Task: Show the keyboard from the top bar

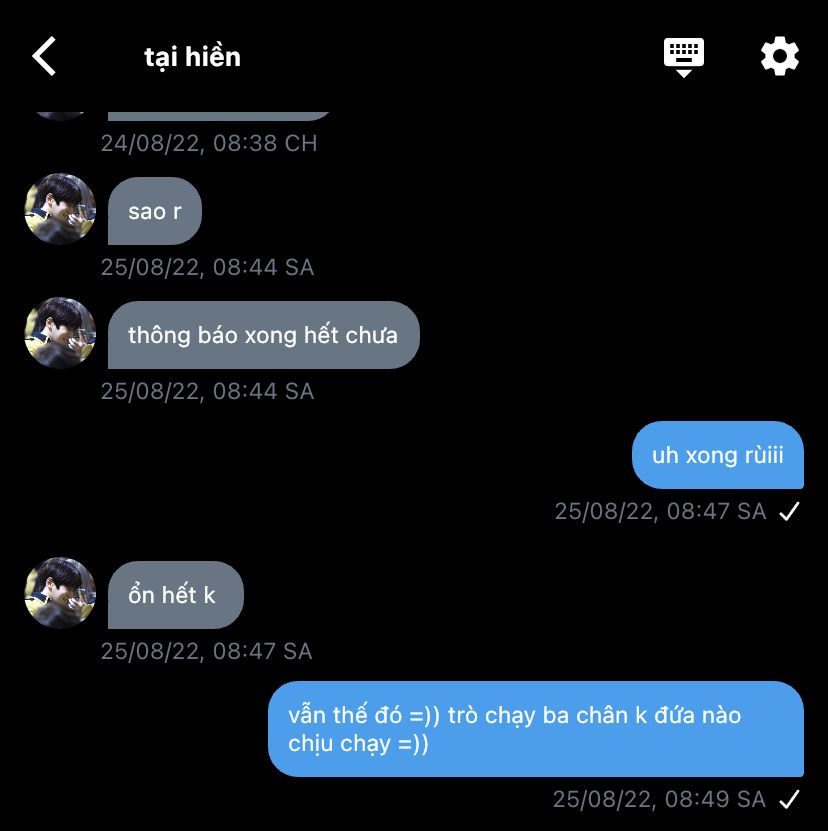Action: coord(684,56)
